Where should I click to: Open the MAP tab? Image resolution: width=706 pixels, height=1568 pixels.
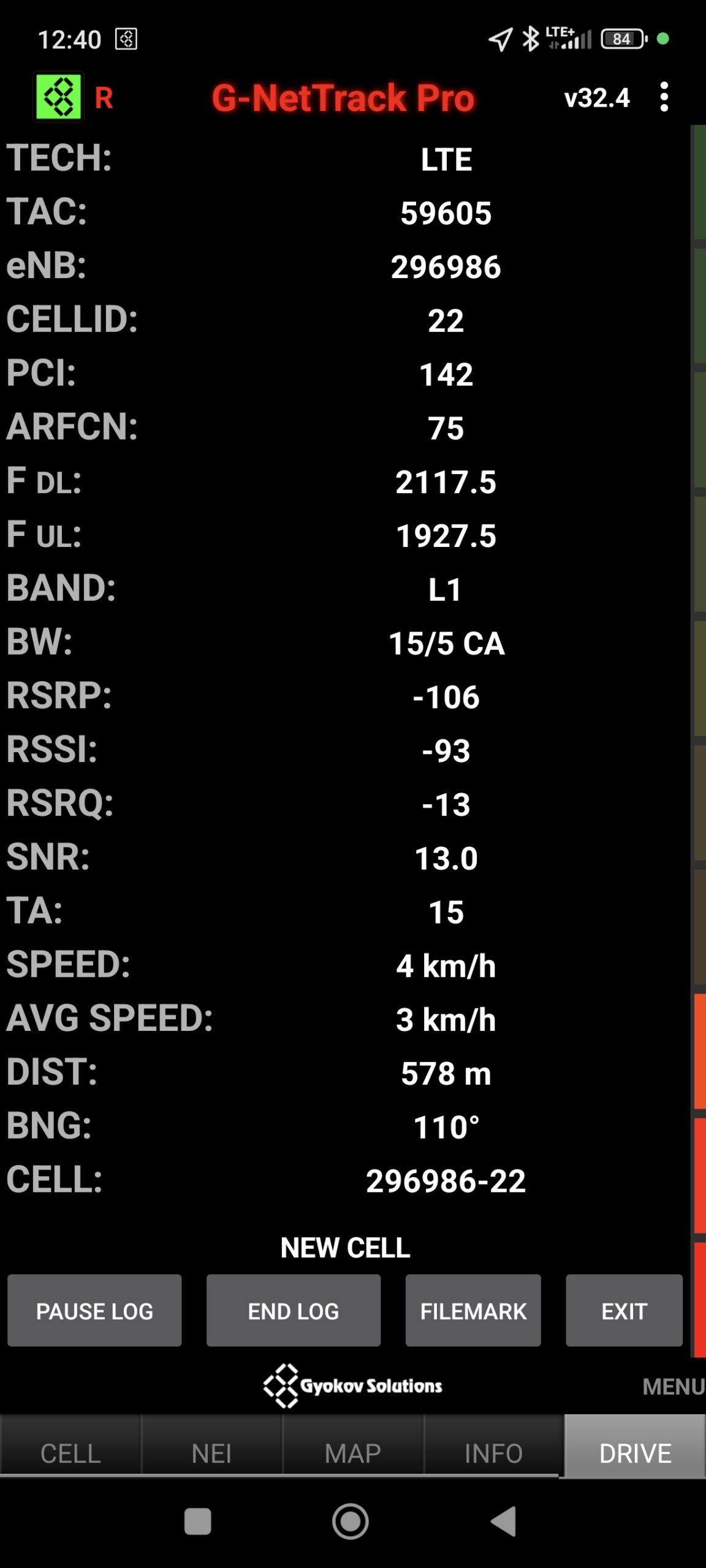(x=352, y=1453)
